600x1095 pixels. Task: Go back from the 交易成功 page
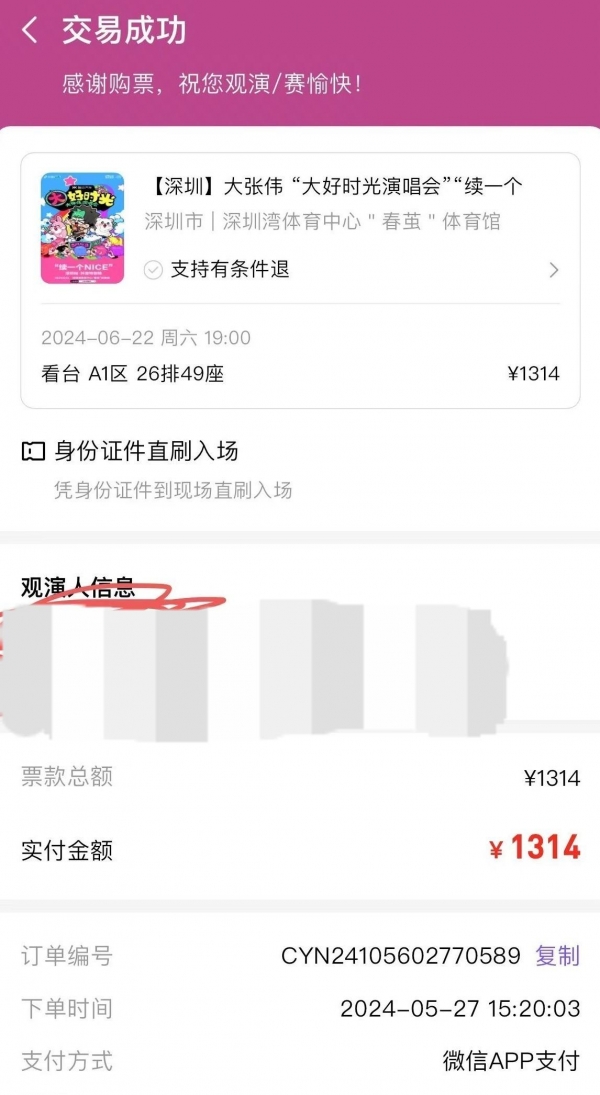[x=30, y=31]
